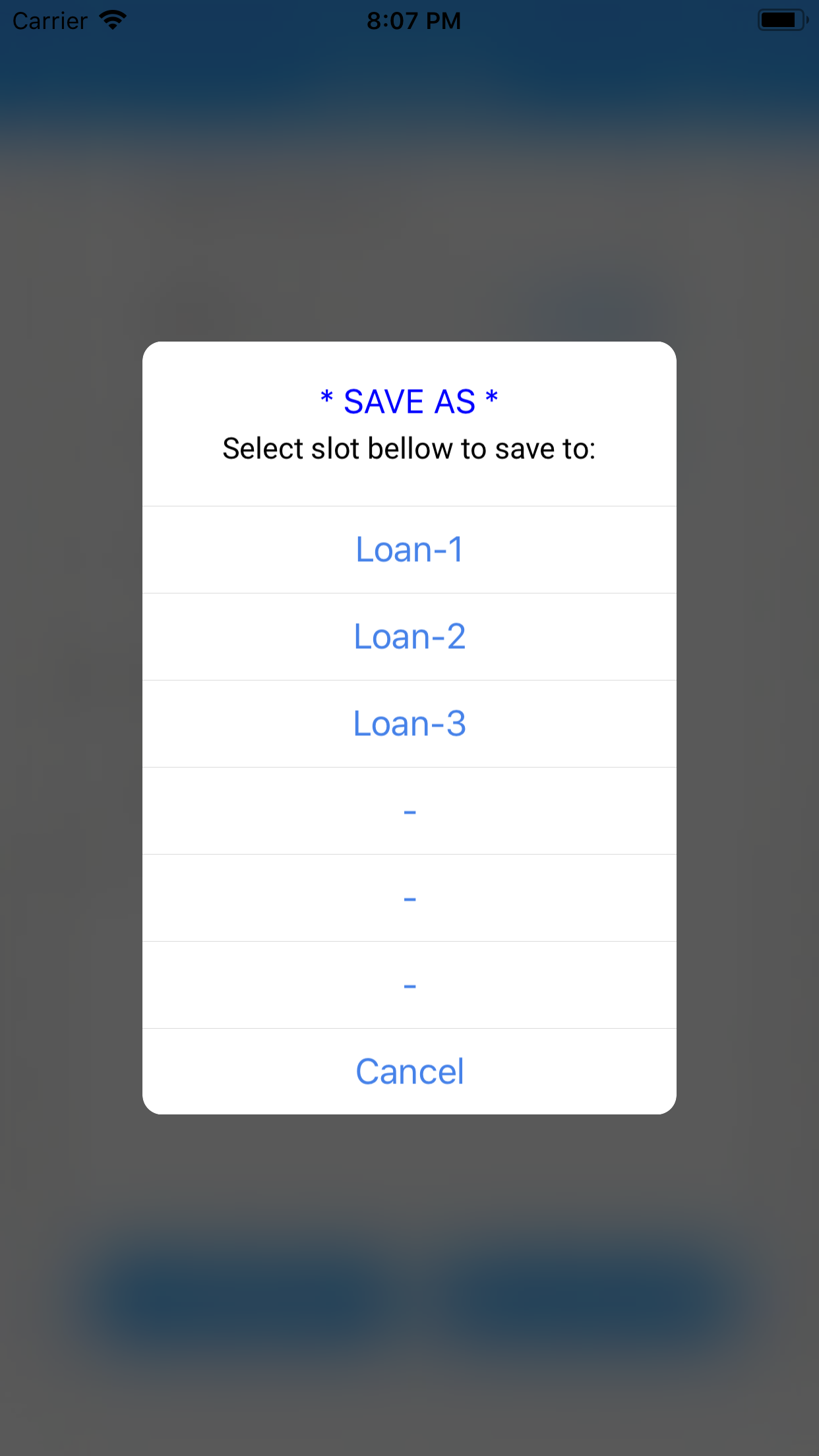Tap the divider above the Cancel row
Viewport: 819px width, 1456px height.
pyautogui.click(x=409, y=1028)
